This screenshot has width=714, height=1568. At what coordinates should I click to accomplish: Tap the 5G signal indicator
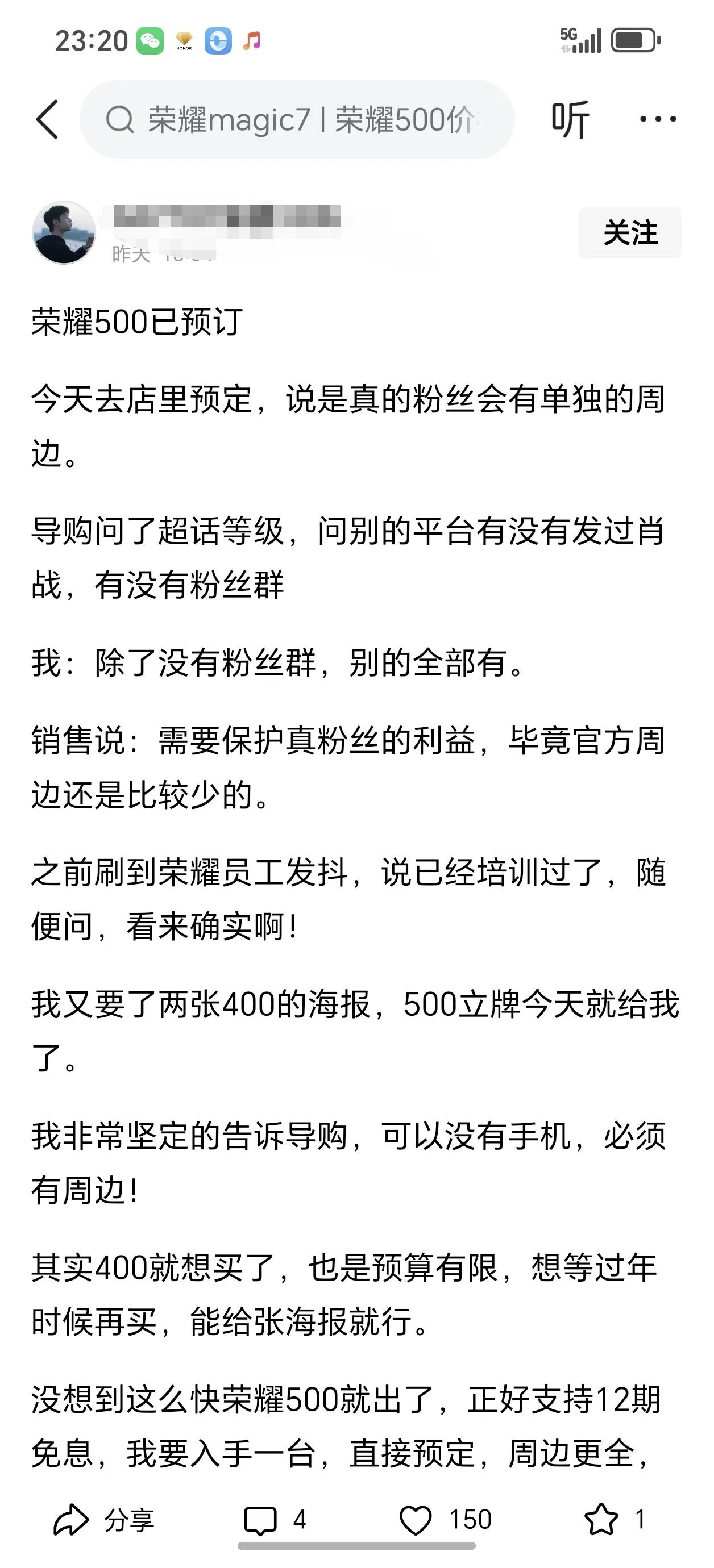[579, 39]
